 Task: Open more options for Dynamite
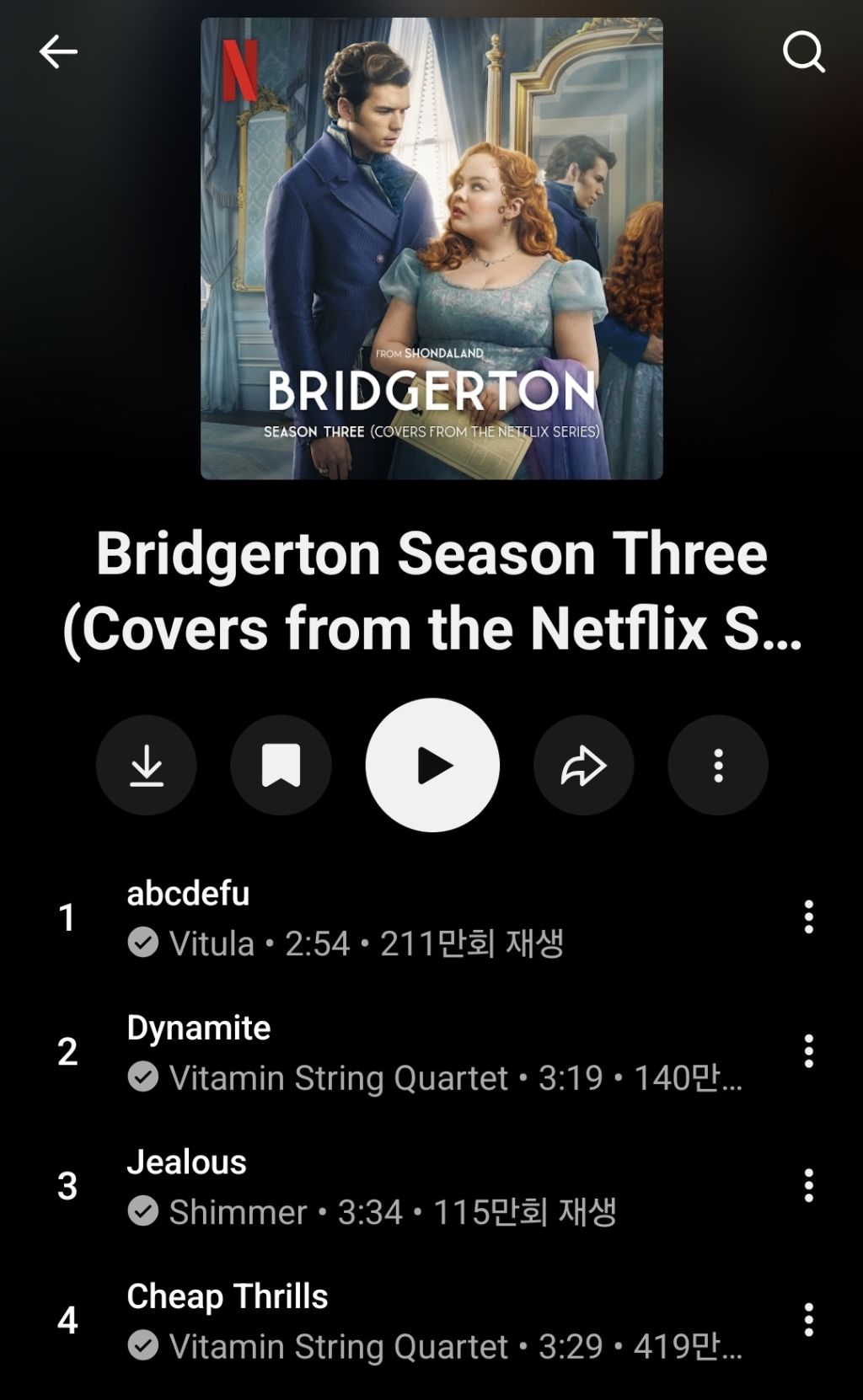[x=808, y=1051]
